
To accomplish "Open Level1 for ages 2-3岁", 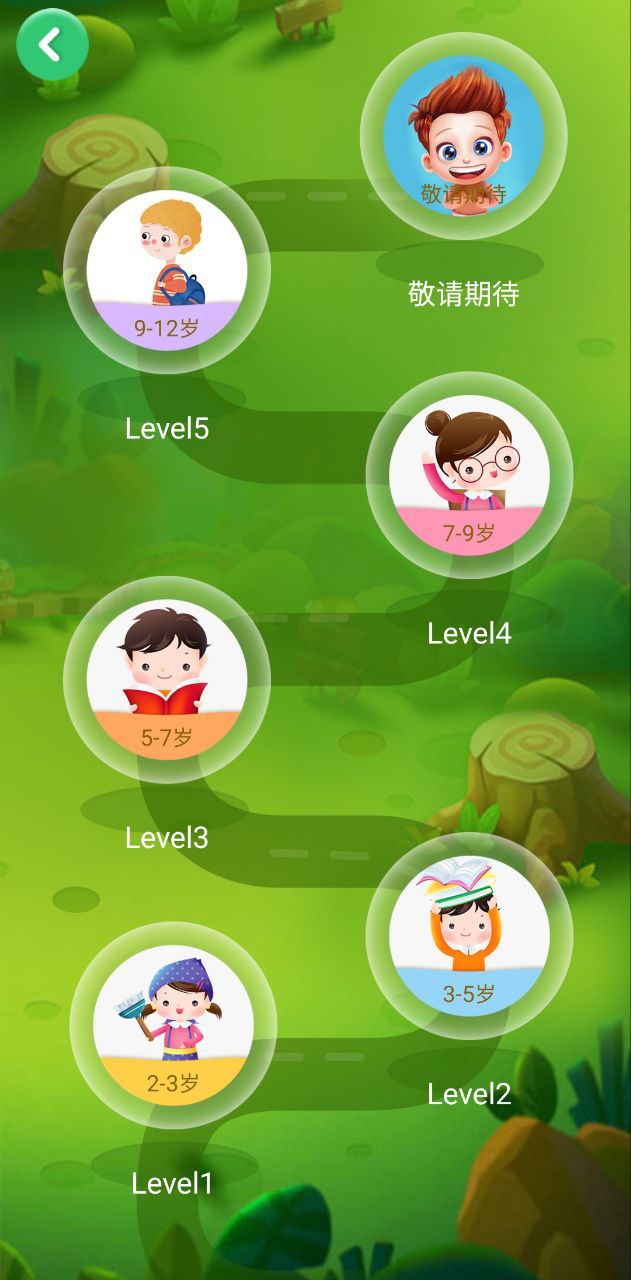I will click(x=173, y=1025).
